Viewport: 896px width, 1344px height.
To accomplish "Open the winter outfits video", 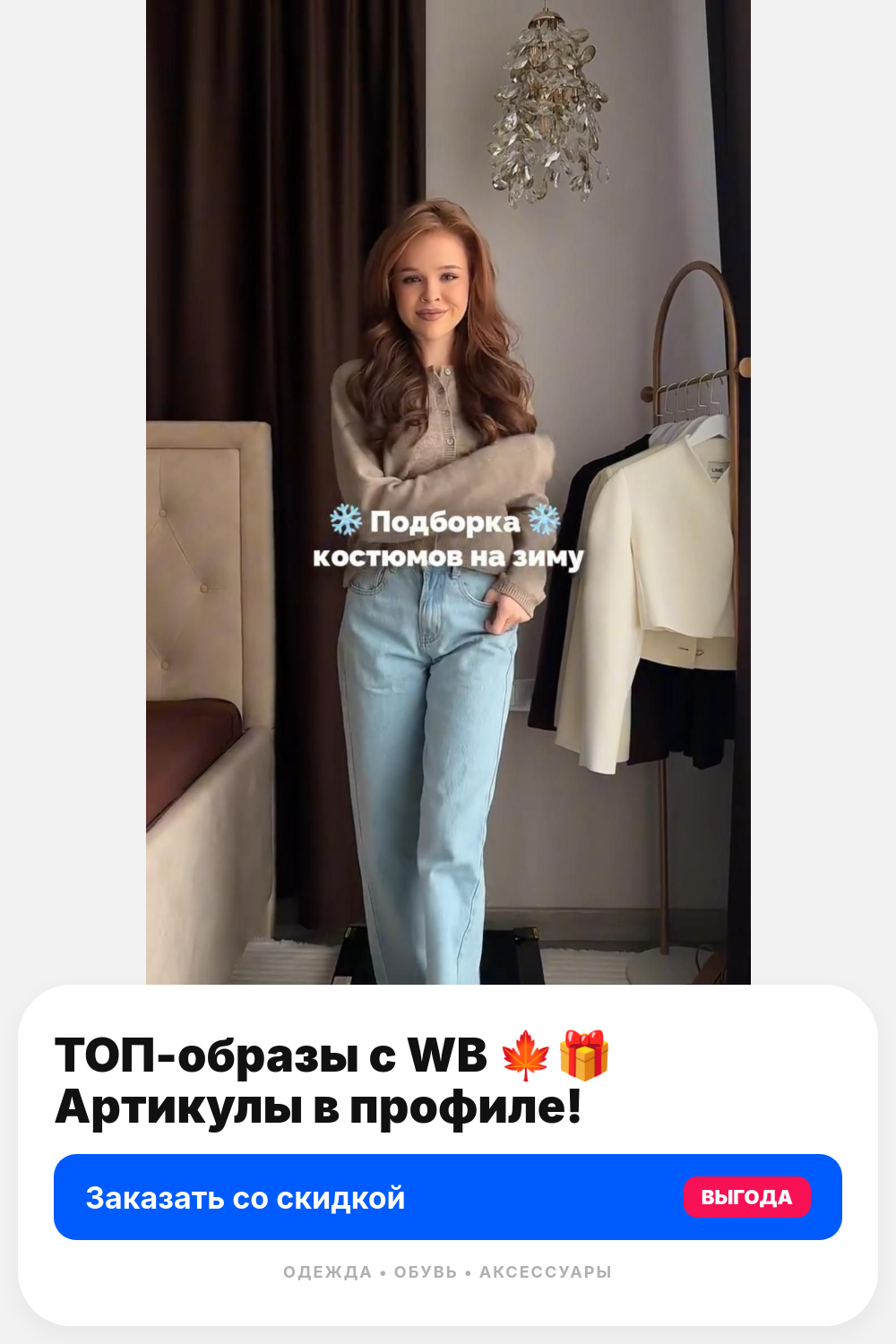I will pos(448,492).
